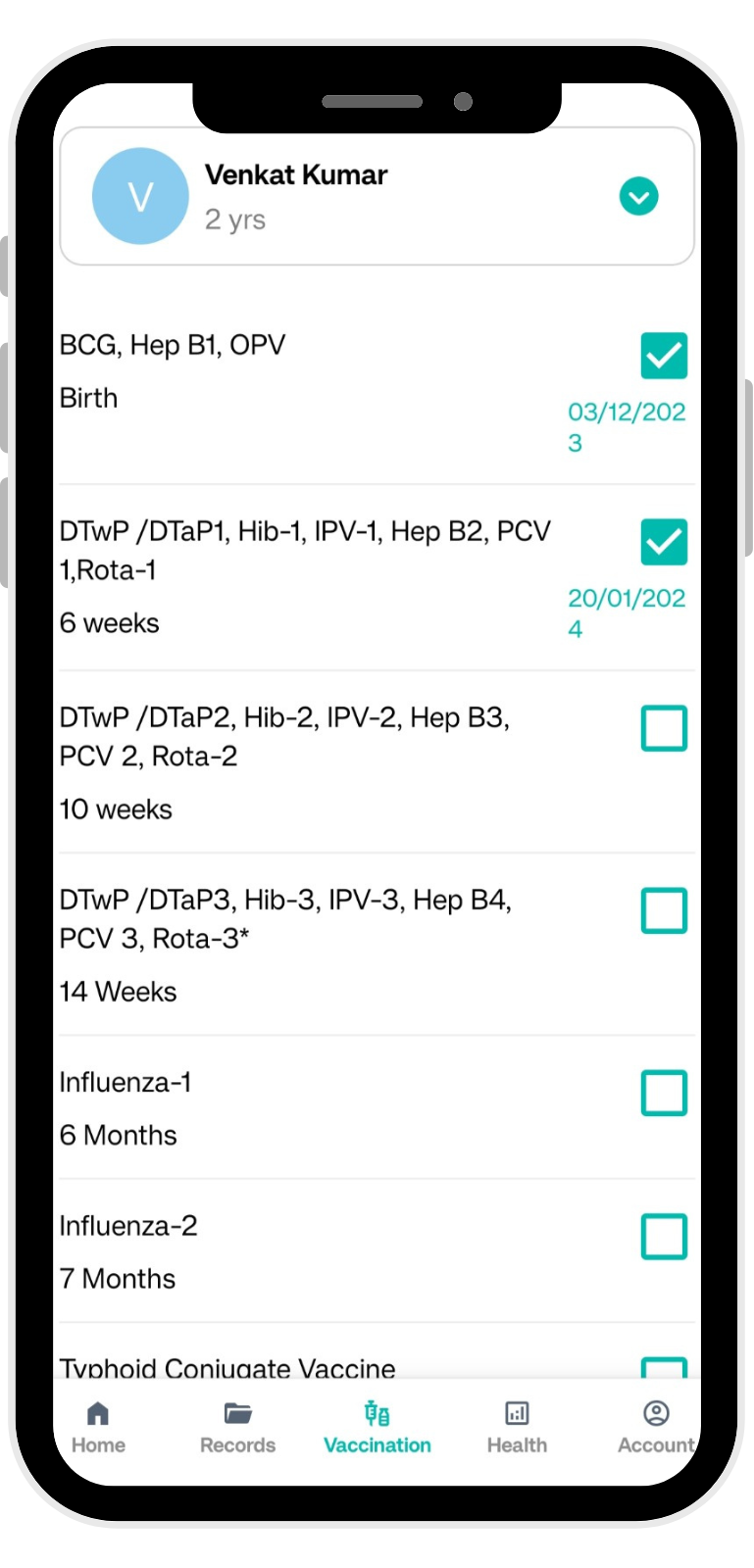Check the 14 Weeks vaccination box
Viewport: 754px width, 1568px height.
[664, 910]
